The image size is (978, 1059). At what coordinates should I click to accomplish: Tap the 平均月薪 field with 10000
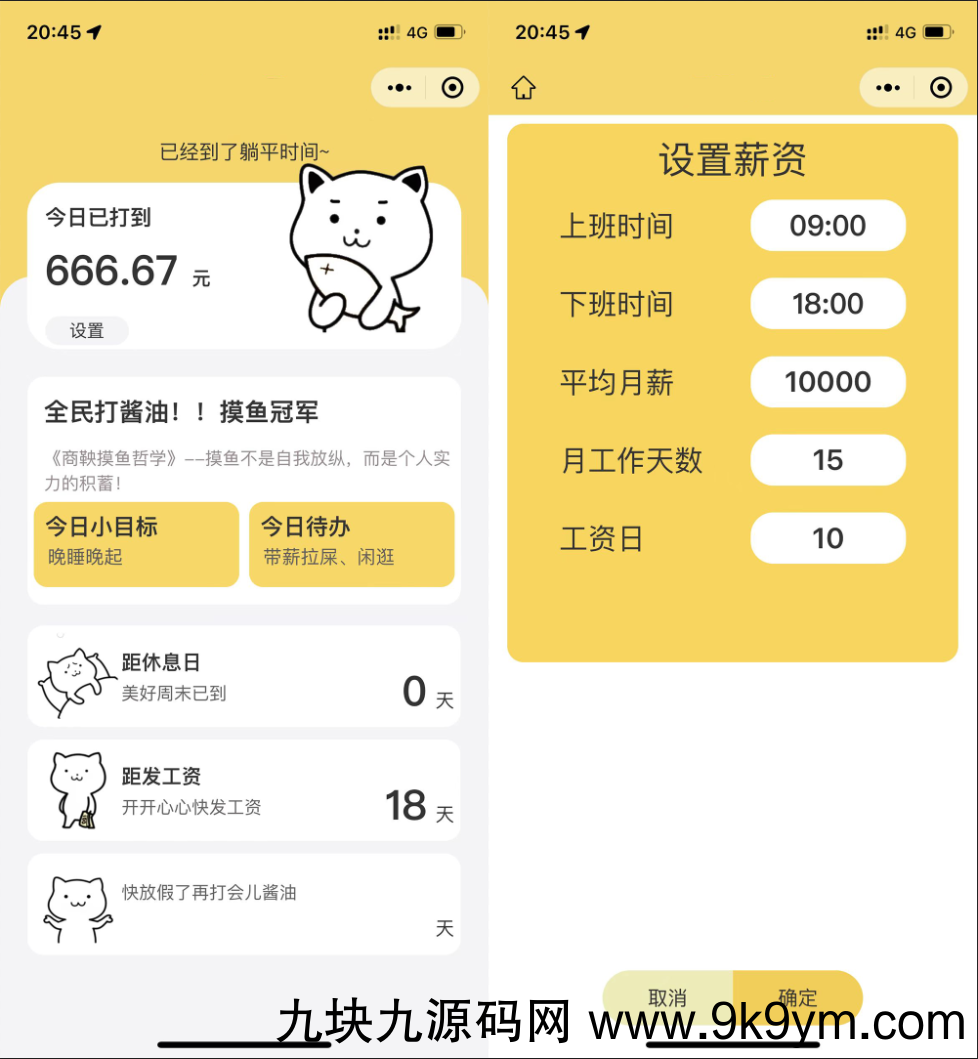827,382
